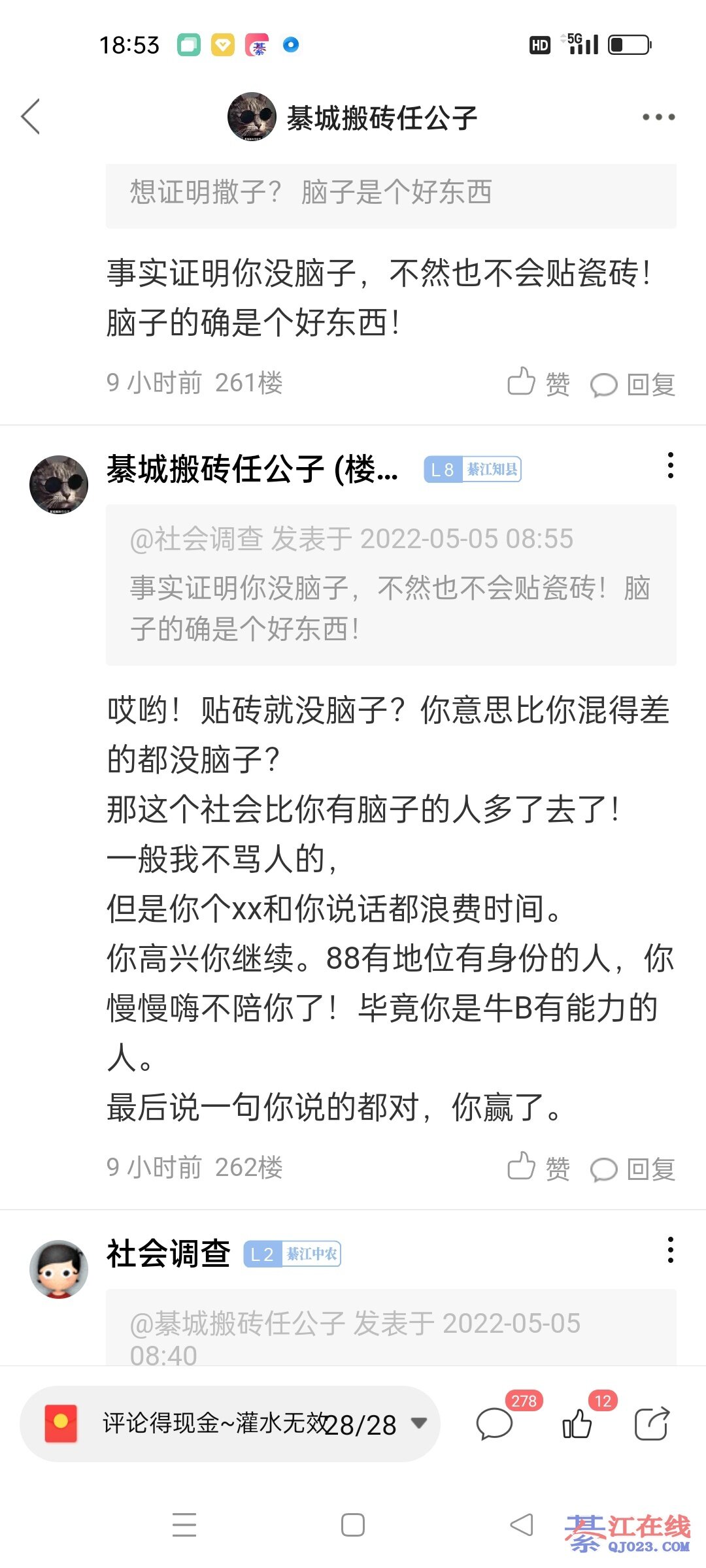Go back using the top-left arrow
The width and height of the screenshot is (706, 1568).
tap(31, 117)
